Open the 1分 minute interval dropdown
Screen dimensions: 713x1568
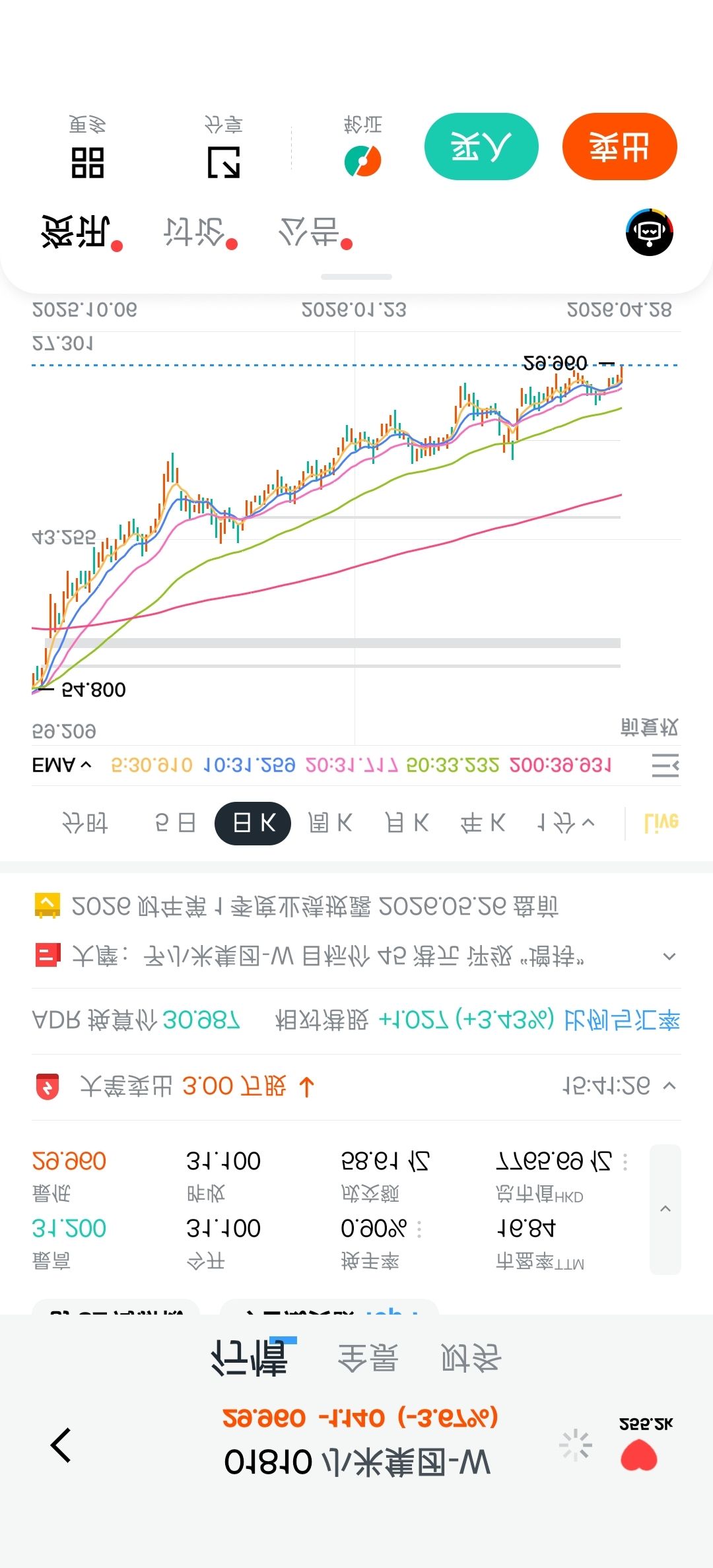565,823
